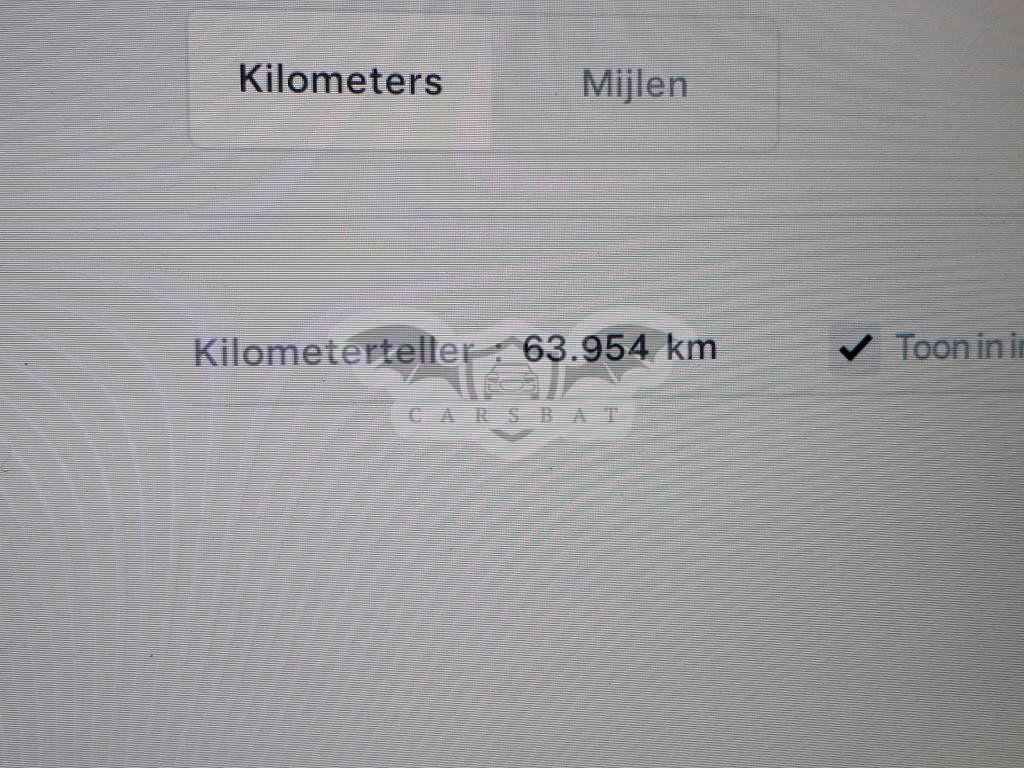Select the Kilometers unit option
This screenshot has width=1024, height=768.
340,82
